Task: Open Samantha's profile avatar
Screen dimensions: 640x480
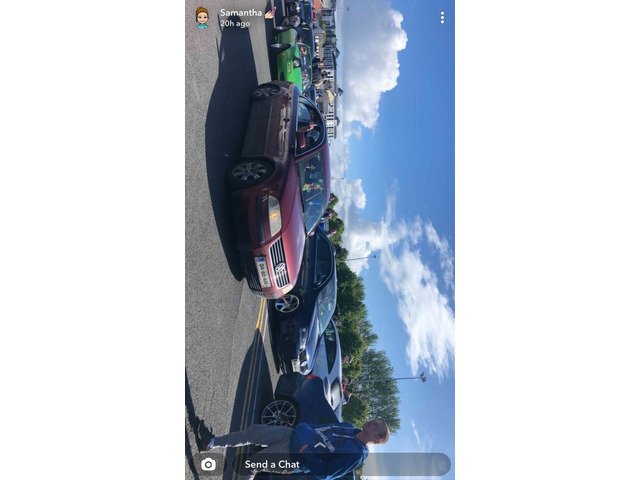Action: pyautogui.click(x=203, y=17)
